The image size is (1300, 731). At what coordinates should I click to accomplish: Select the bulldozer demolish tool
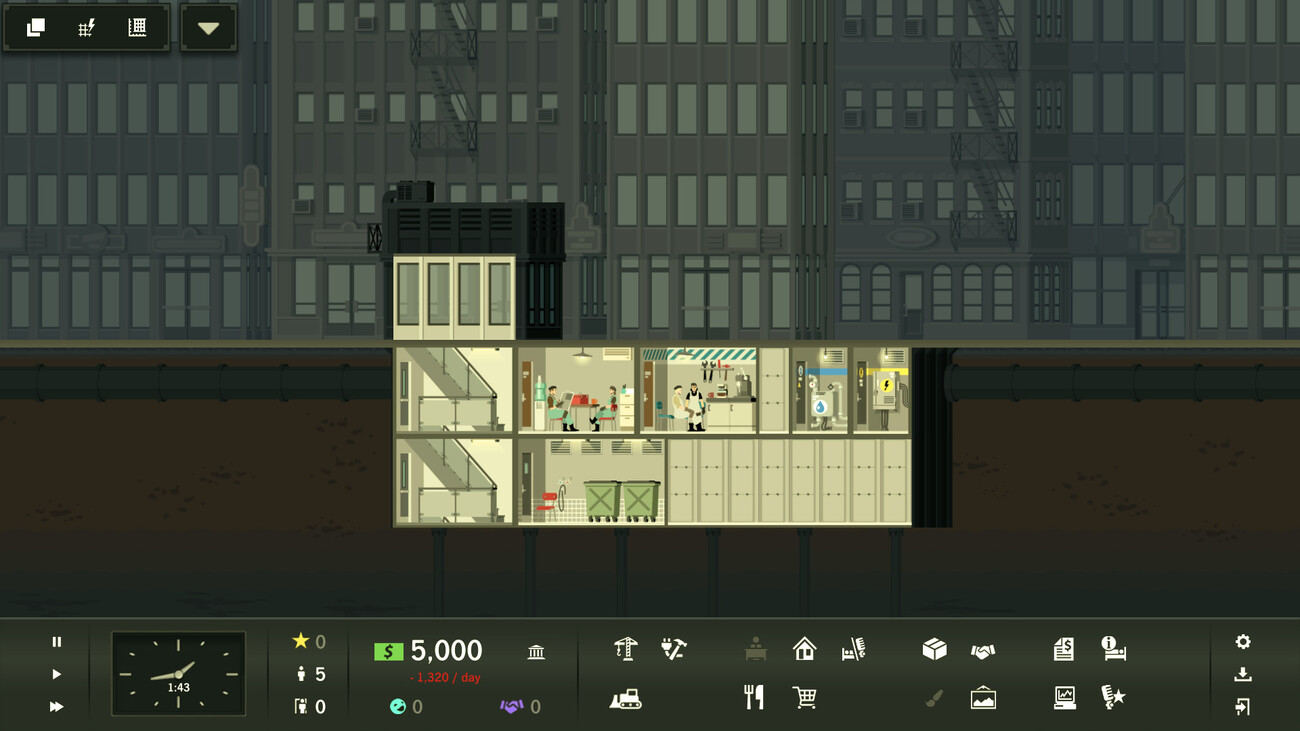[x=626, y=698]
